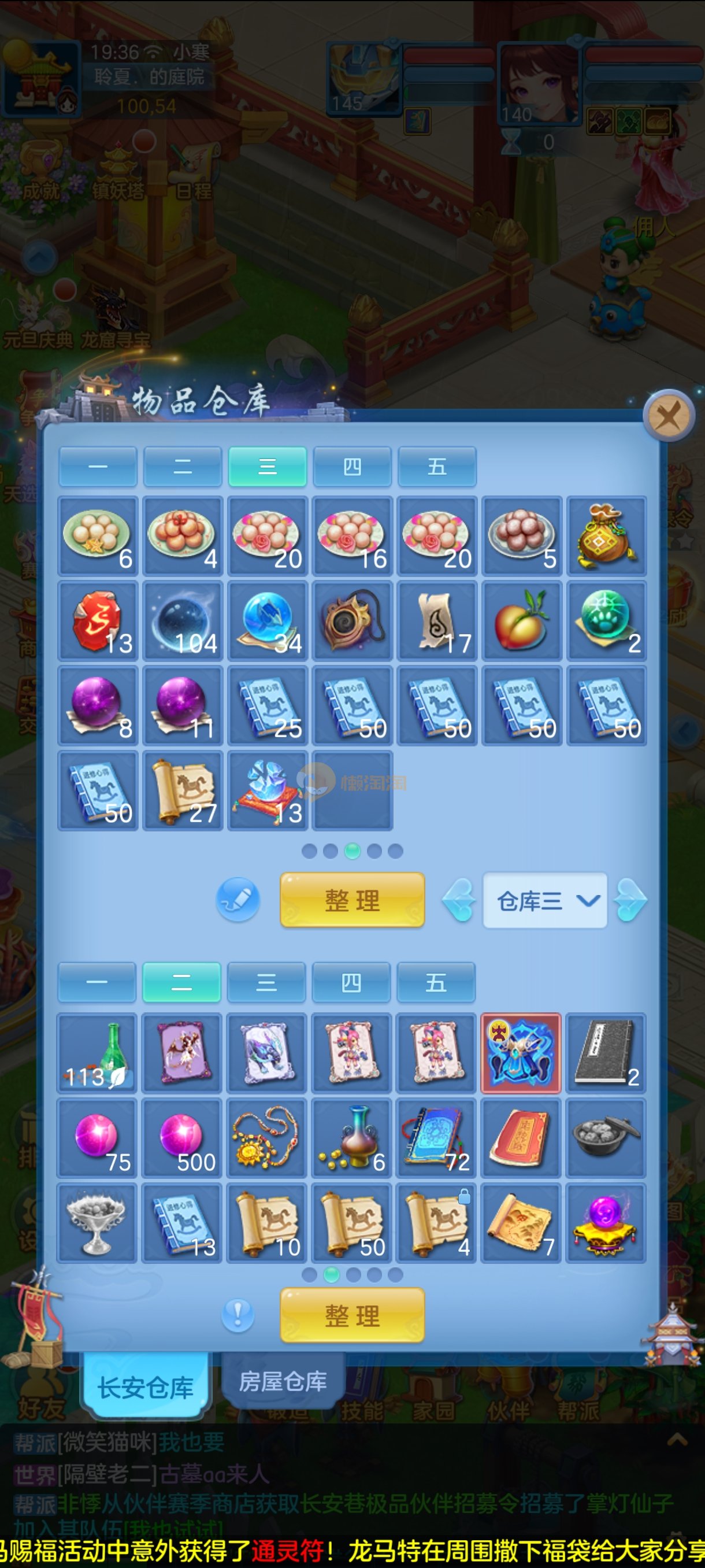Go to next warehouse with right arrow
Viewport: 705px width, 1568px height.
630,900
